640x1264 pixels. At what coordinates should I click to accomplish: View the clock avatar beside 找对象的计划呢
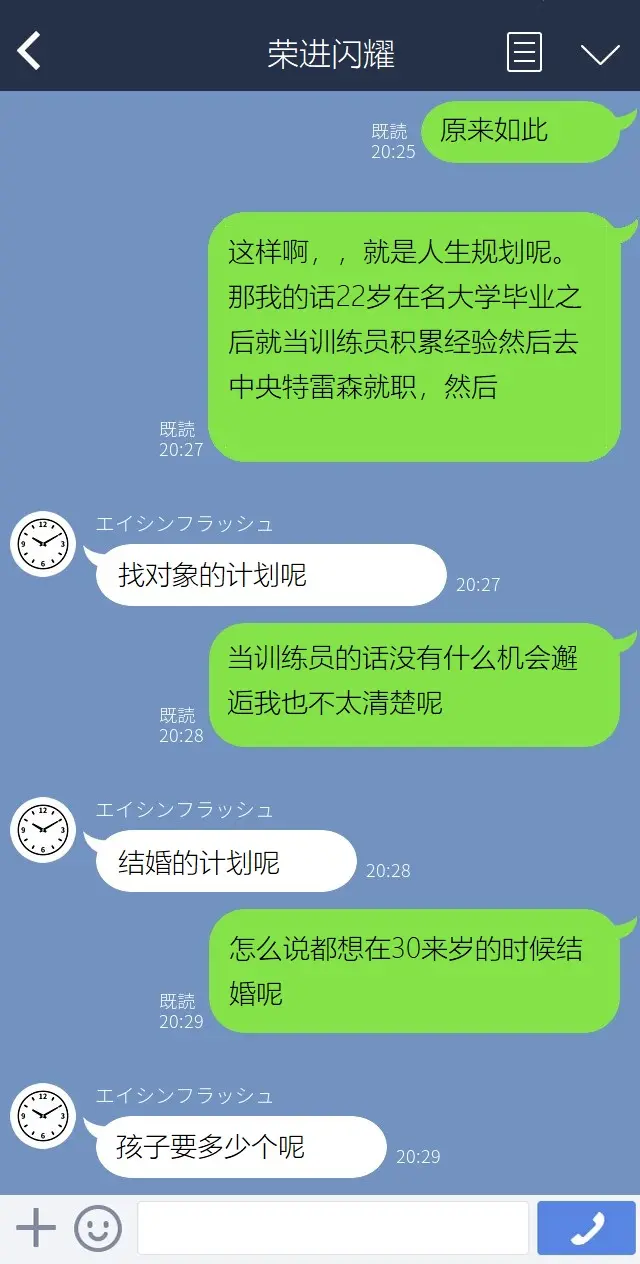pyautogui.click(x=43, y=543)
